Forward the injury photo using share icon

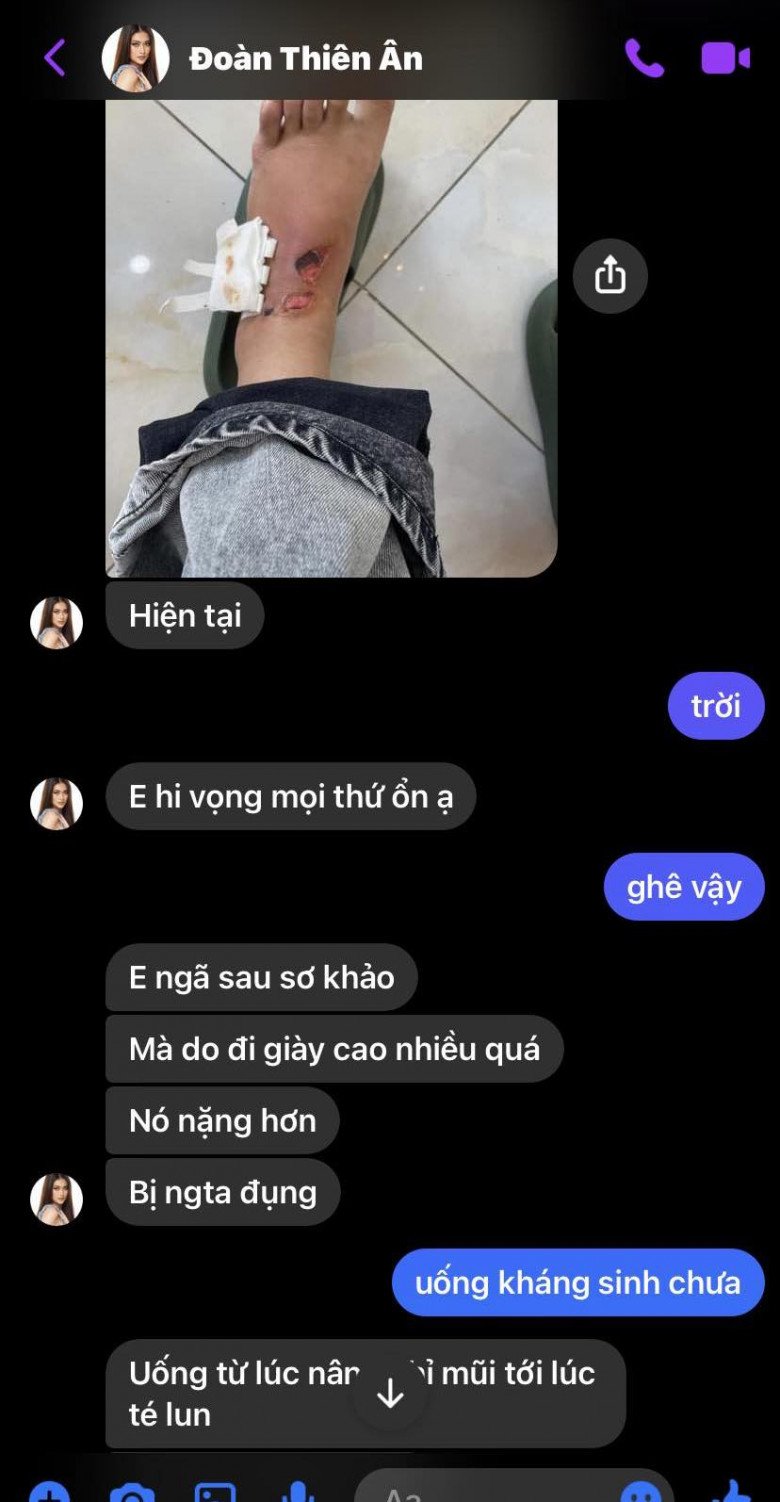610,275
